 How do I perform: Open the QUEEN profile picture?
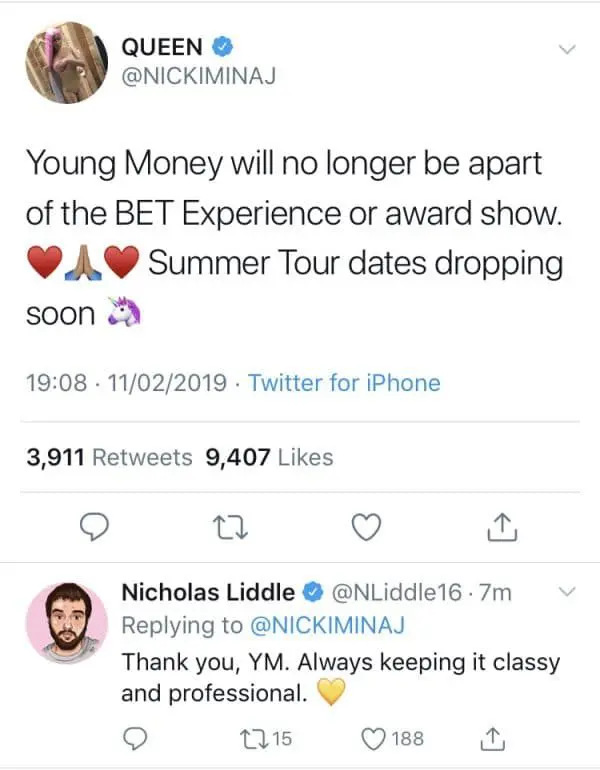click(65, 62)
